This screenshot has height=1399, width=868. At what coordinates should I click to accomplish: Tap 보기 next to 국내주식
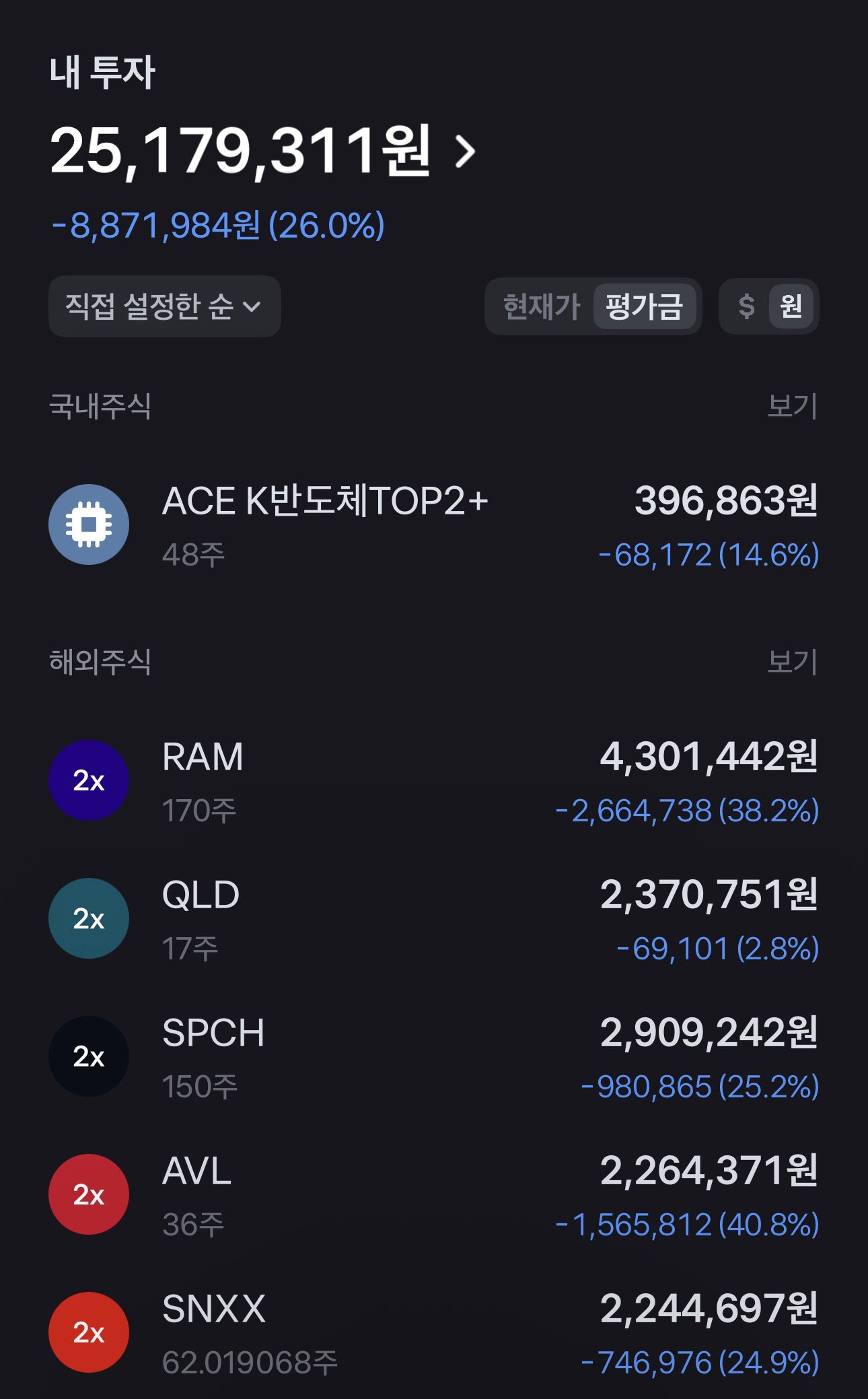(793, 406)
